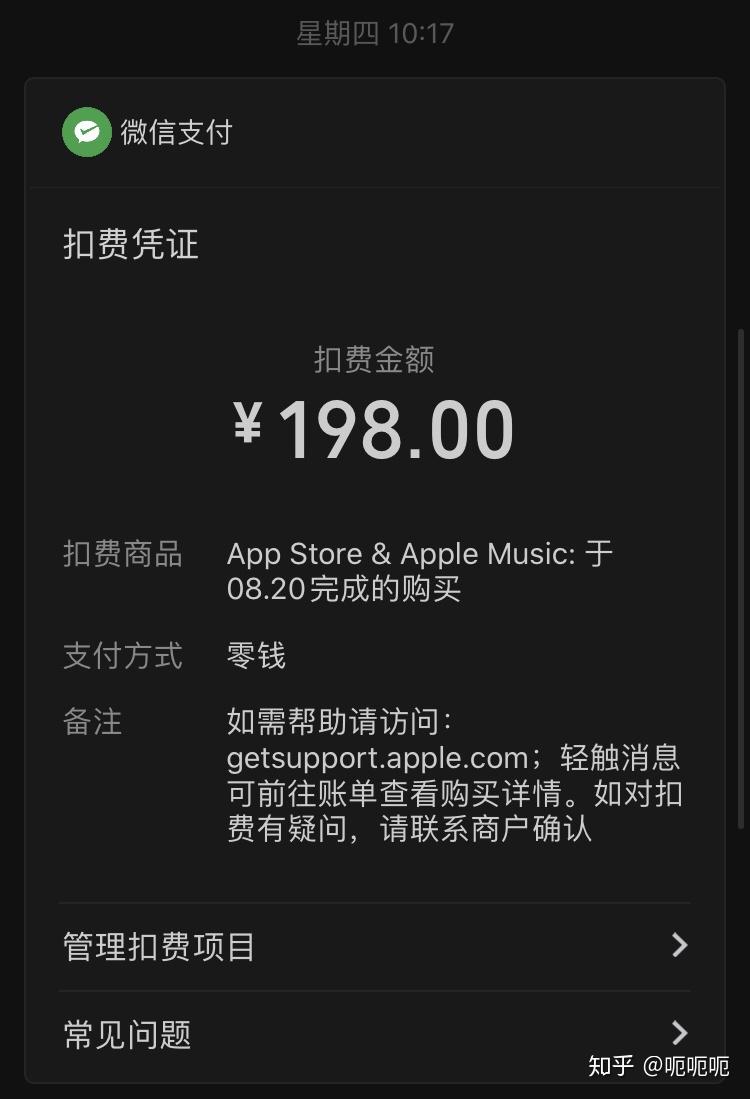Tap the ¥198.00 deduction amount
Viewport: 750px width, 1099px height.
click(x=375, y=428)
